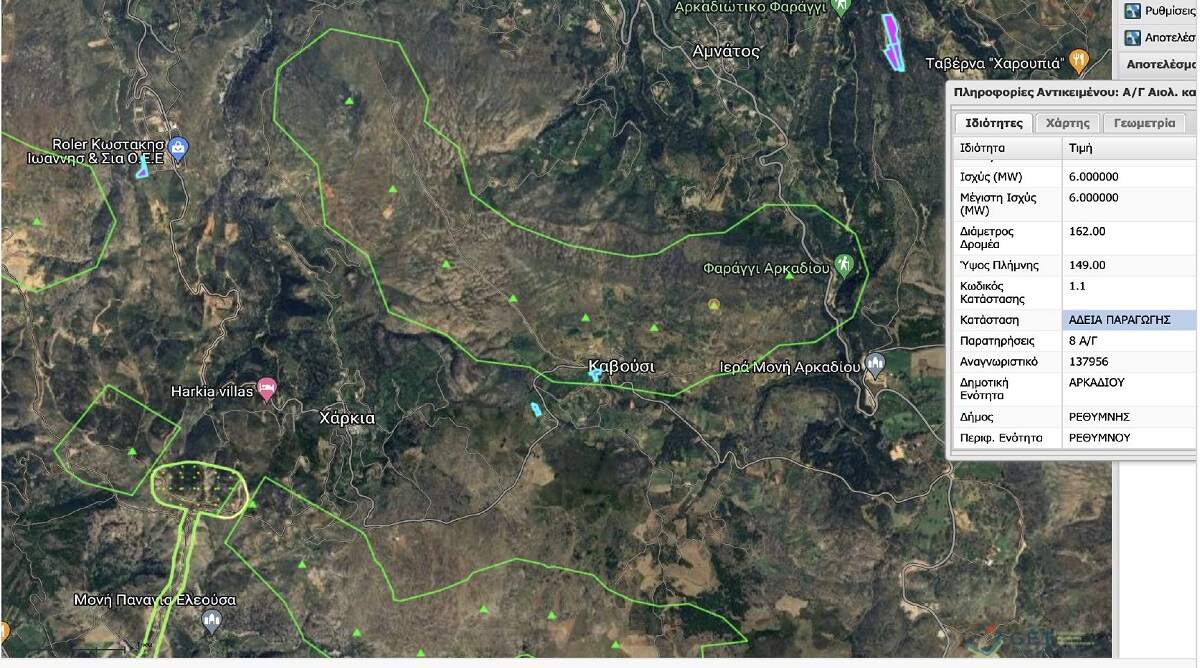Open the Γεωμετρία tab
The image size is (1200, 668).
pyautogui.click(x=1144, y=123)
